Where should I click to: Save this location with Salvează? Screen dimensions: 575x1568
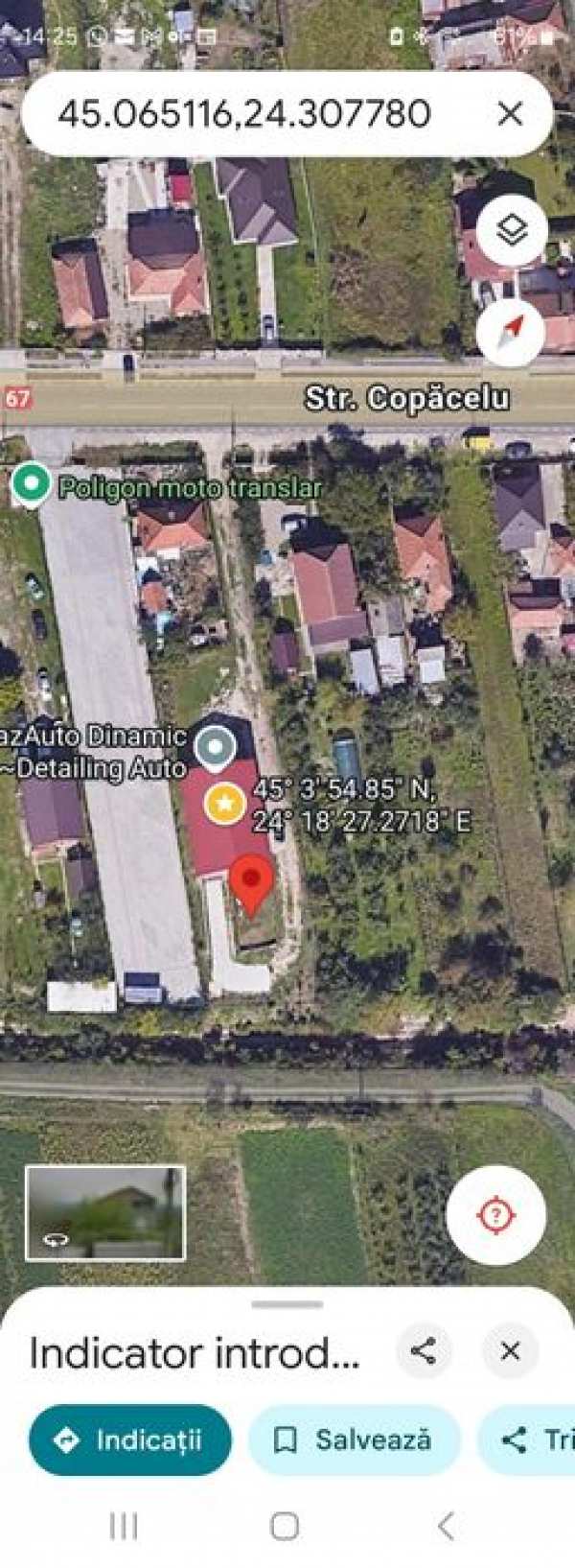point(354,1439)
